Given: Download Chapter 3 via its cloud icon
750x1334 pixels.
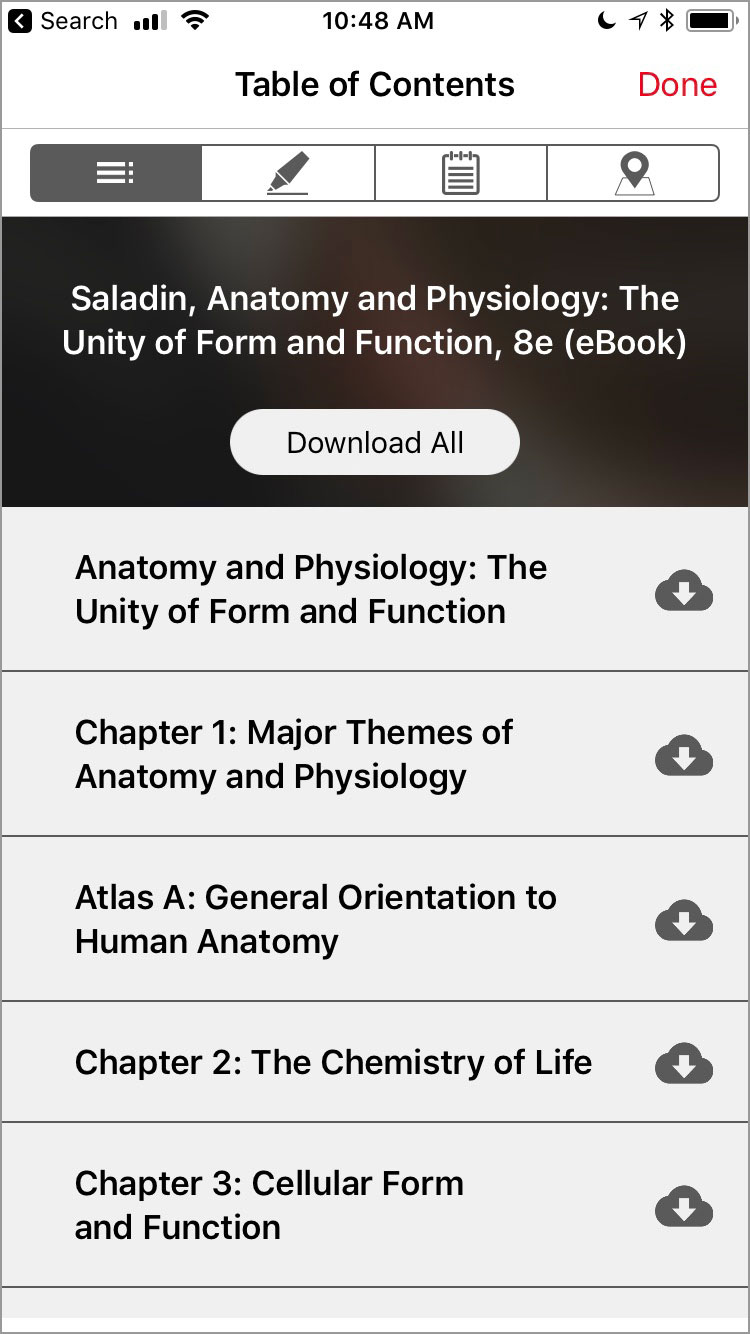Looking at the screenshot, I should 684,1207.
